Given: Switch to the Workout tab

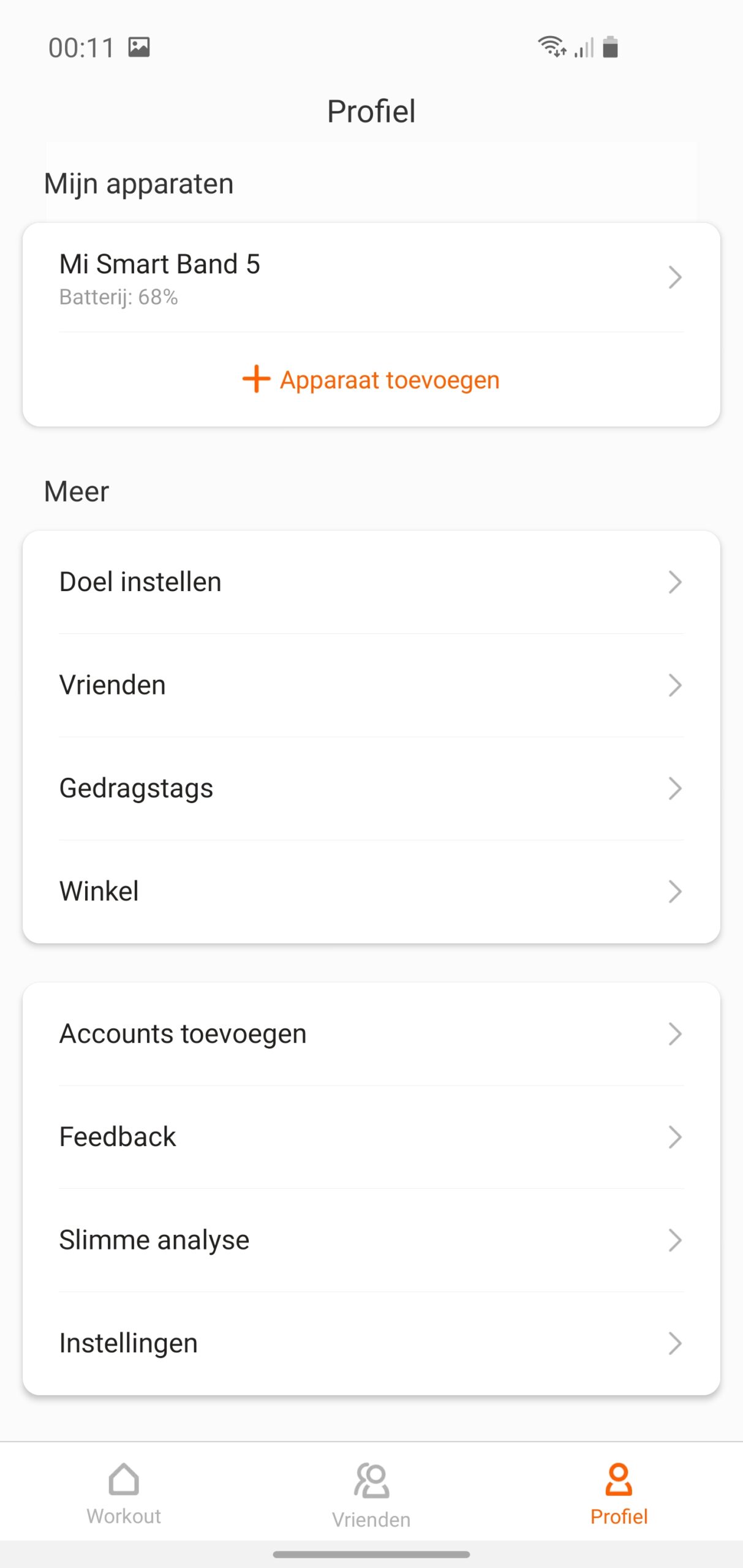Looking at the screenshot, I should tap(124, 1493).
